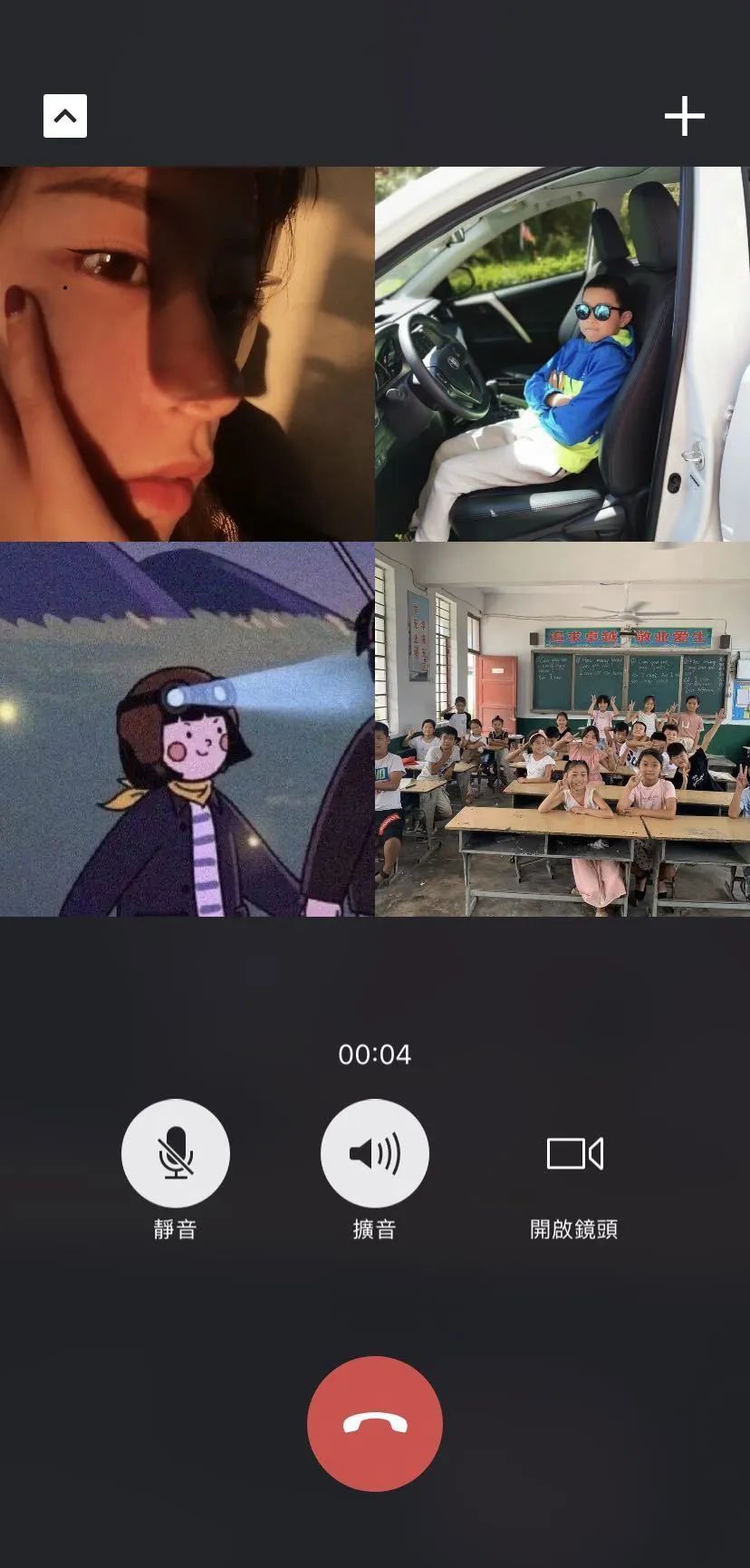Viewport: 750px width, 1568px height.
Task: Mute the microphone (靜音)
Action: [176, 1153]
